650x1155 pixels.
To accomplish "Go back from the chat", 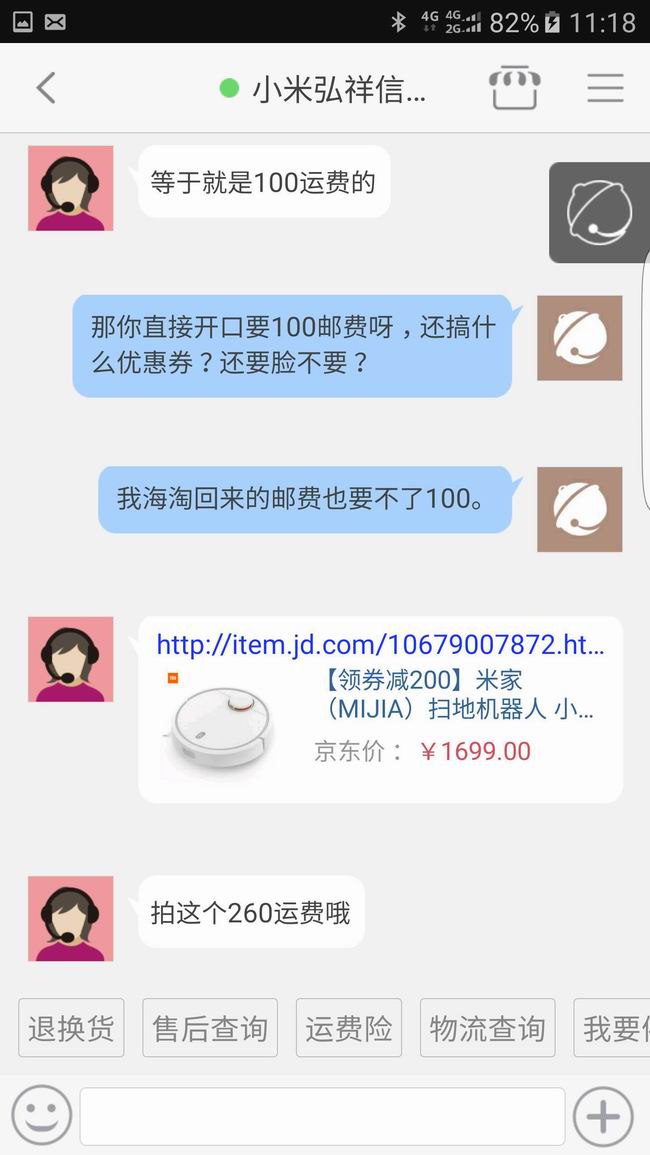I will pos(46,88).
